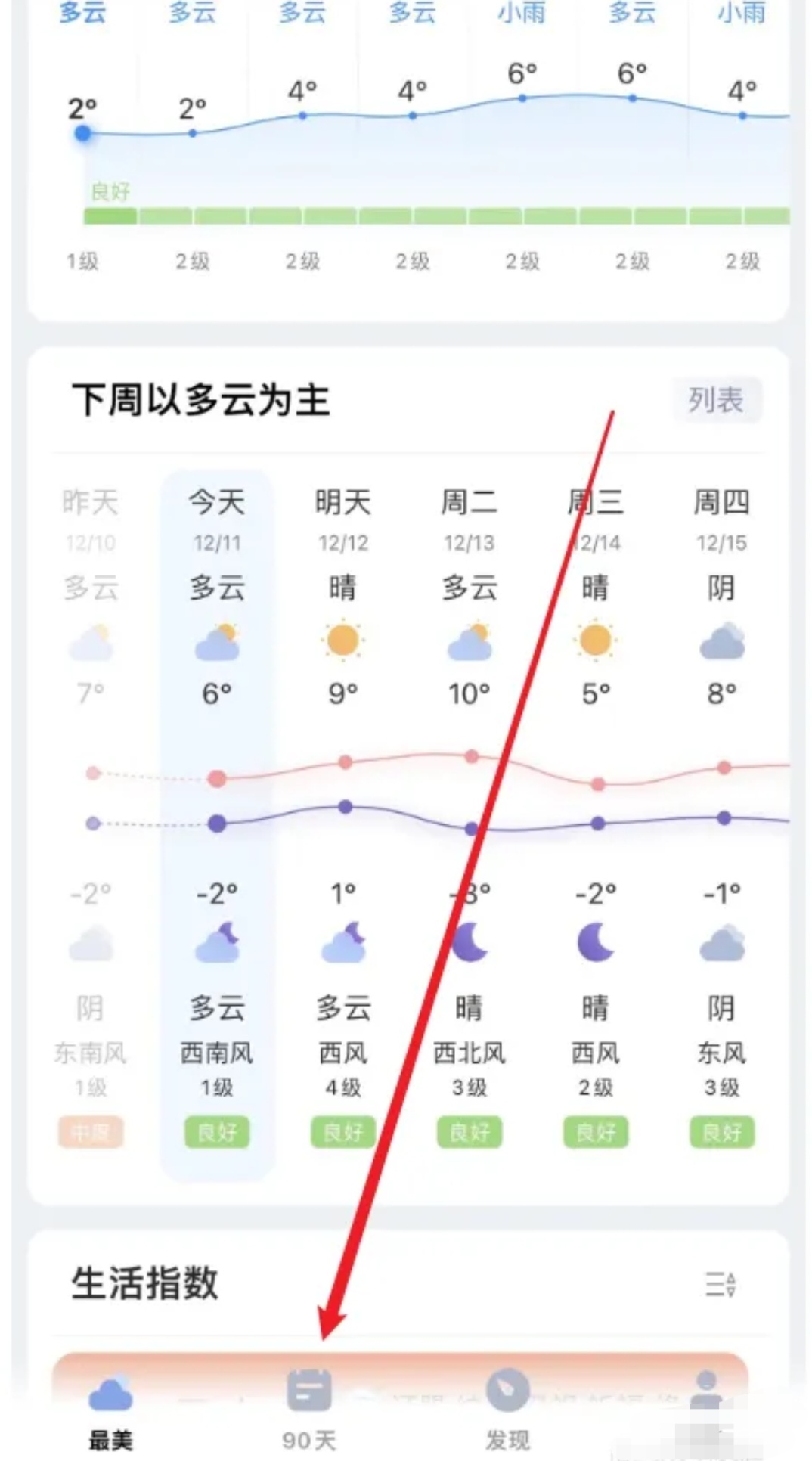Open the 90天 tab

coord(308,1411)
